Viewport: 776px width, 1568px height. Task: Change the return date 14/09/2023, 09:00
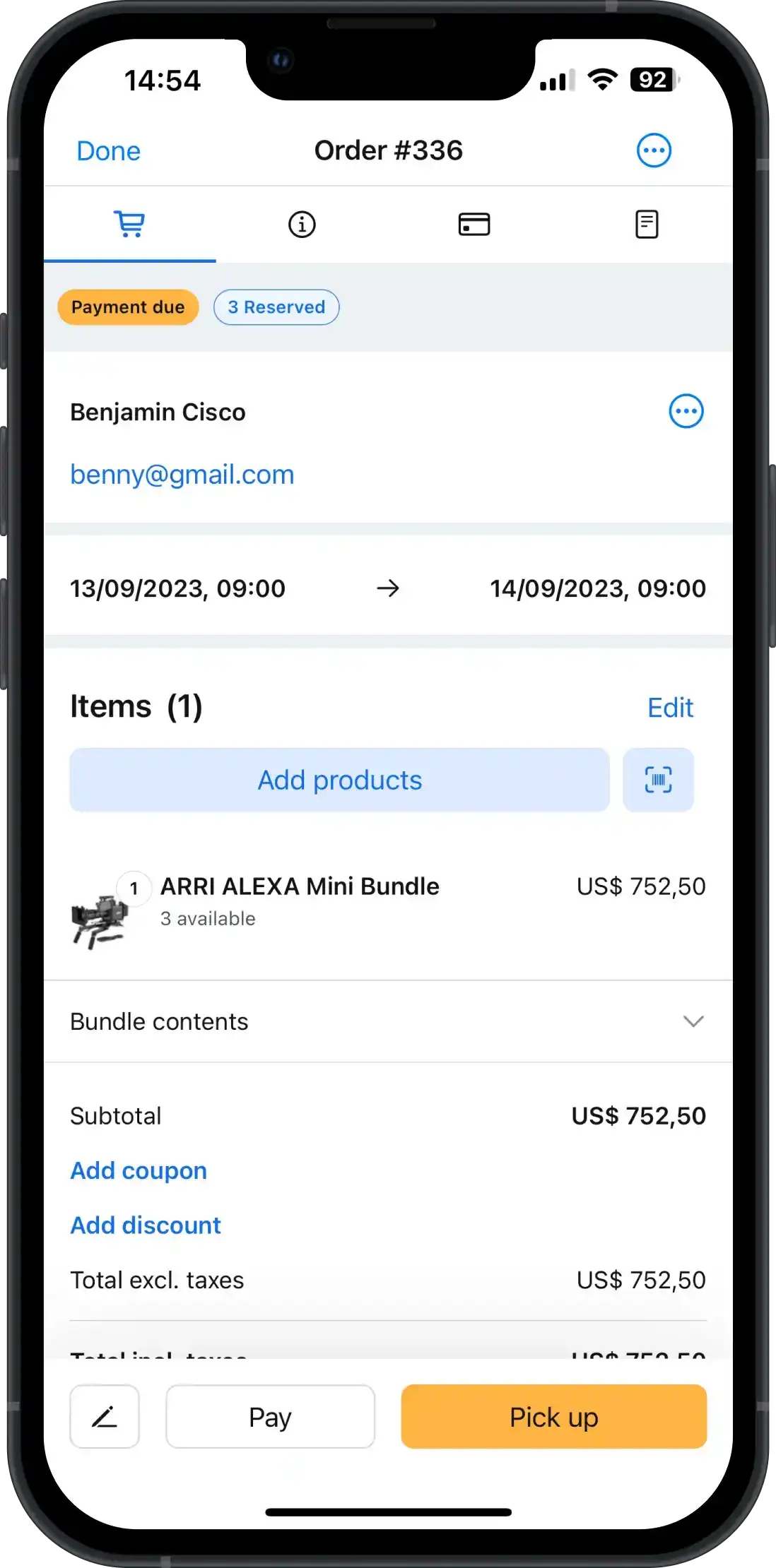click(x=597, y=588)
